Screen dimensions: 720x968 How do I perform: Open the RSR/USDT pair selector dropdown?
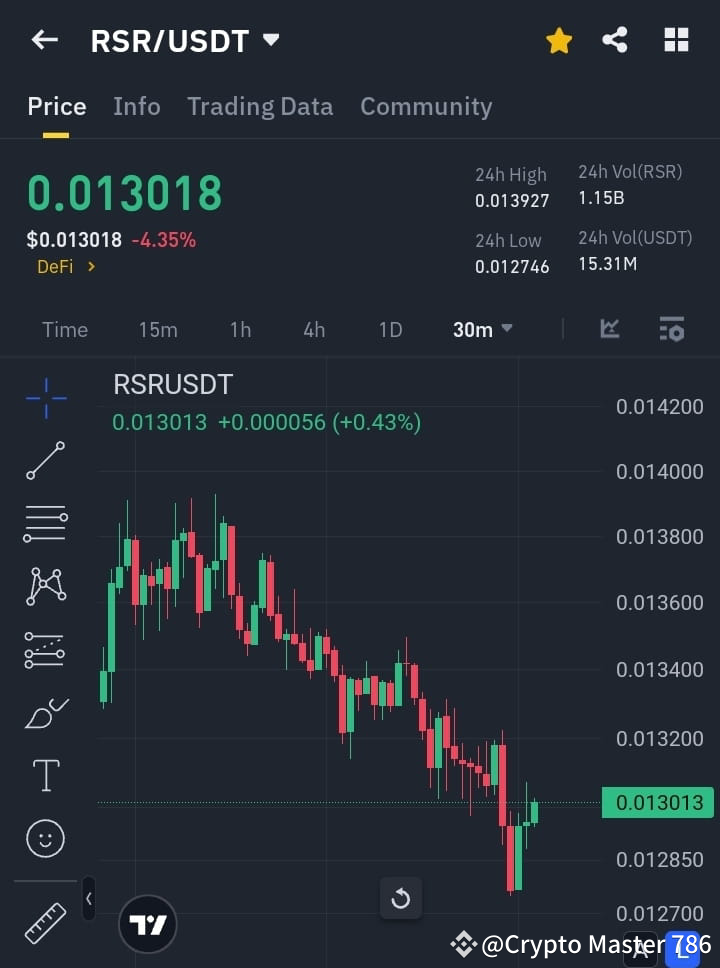[270, 41]
